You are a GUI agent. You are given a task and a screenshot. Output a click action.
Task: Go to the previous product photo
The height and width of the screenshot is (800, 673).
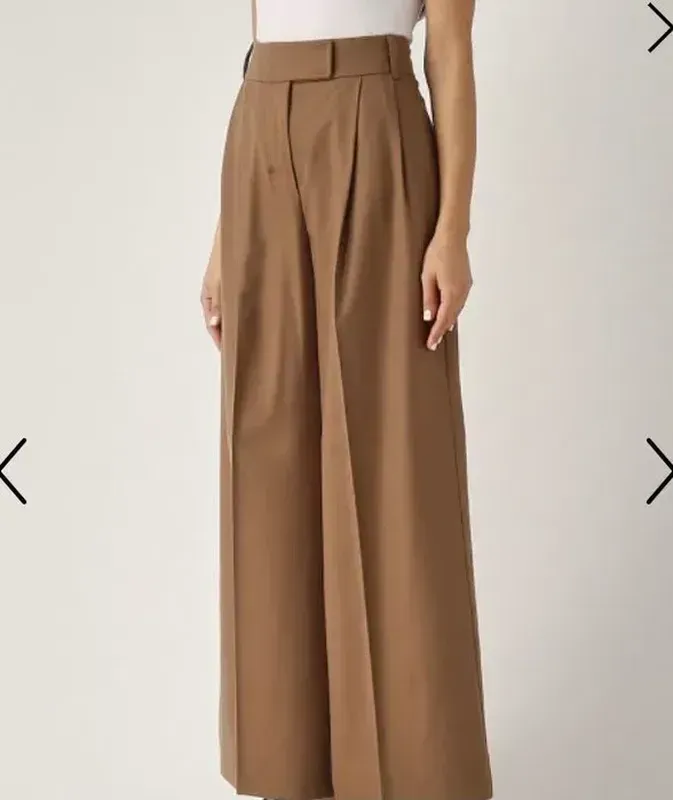pos(13,470)
